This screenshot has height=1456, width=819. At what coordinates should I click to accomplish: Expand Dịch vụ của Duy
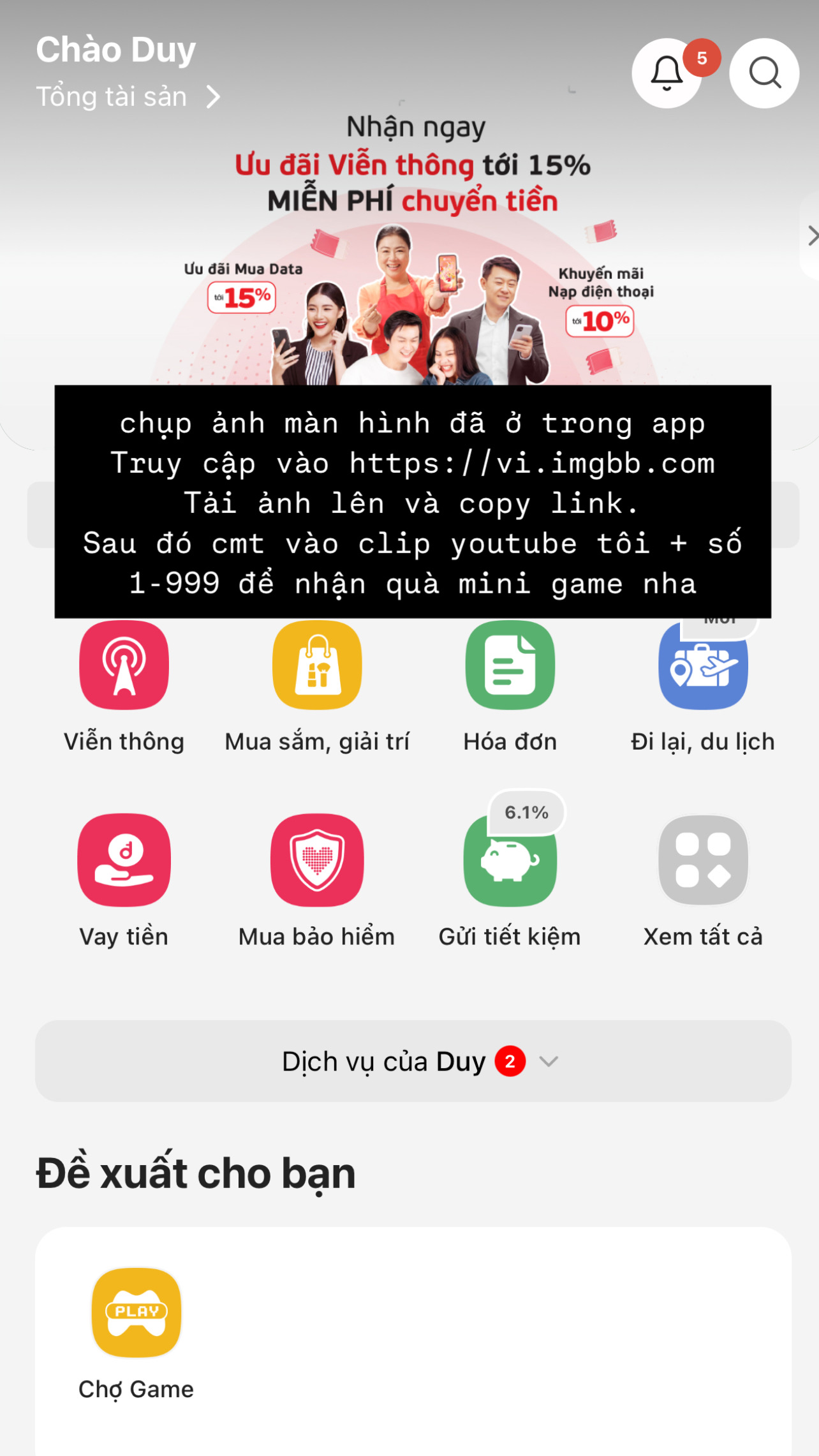tap(413, 1061)
